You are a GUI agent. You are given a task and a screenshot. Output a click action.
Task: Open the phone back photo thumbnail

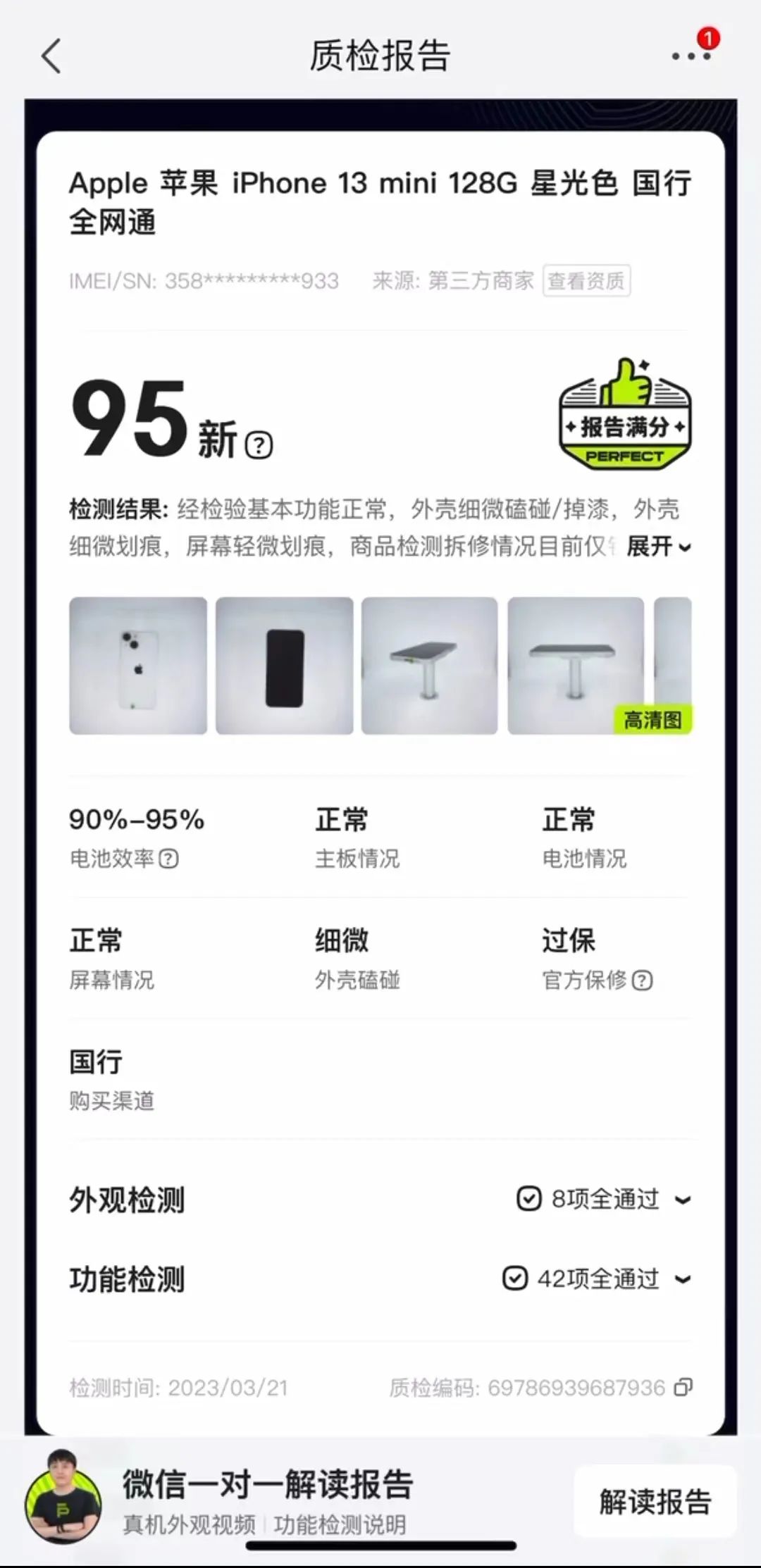[x=138, y=666]
